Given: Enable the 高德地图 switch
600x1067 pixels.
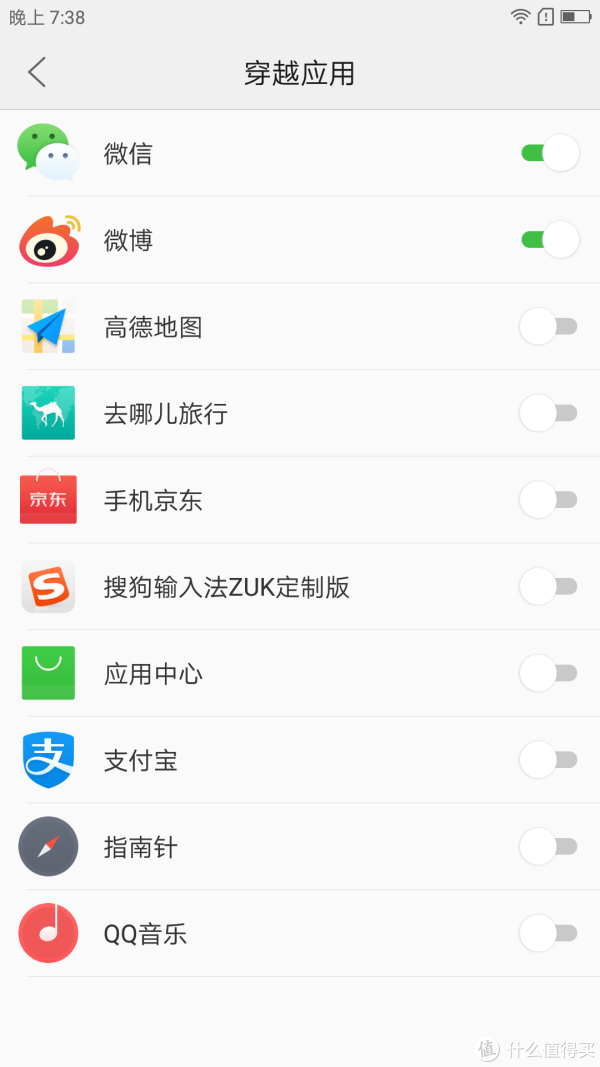Looking at the screenshot, I should pos(548,327).
